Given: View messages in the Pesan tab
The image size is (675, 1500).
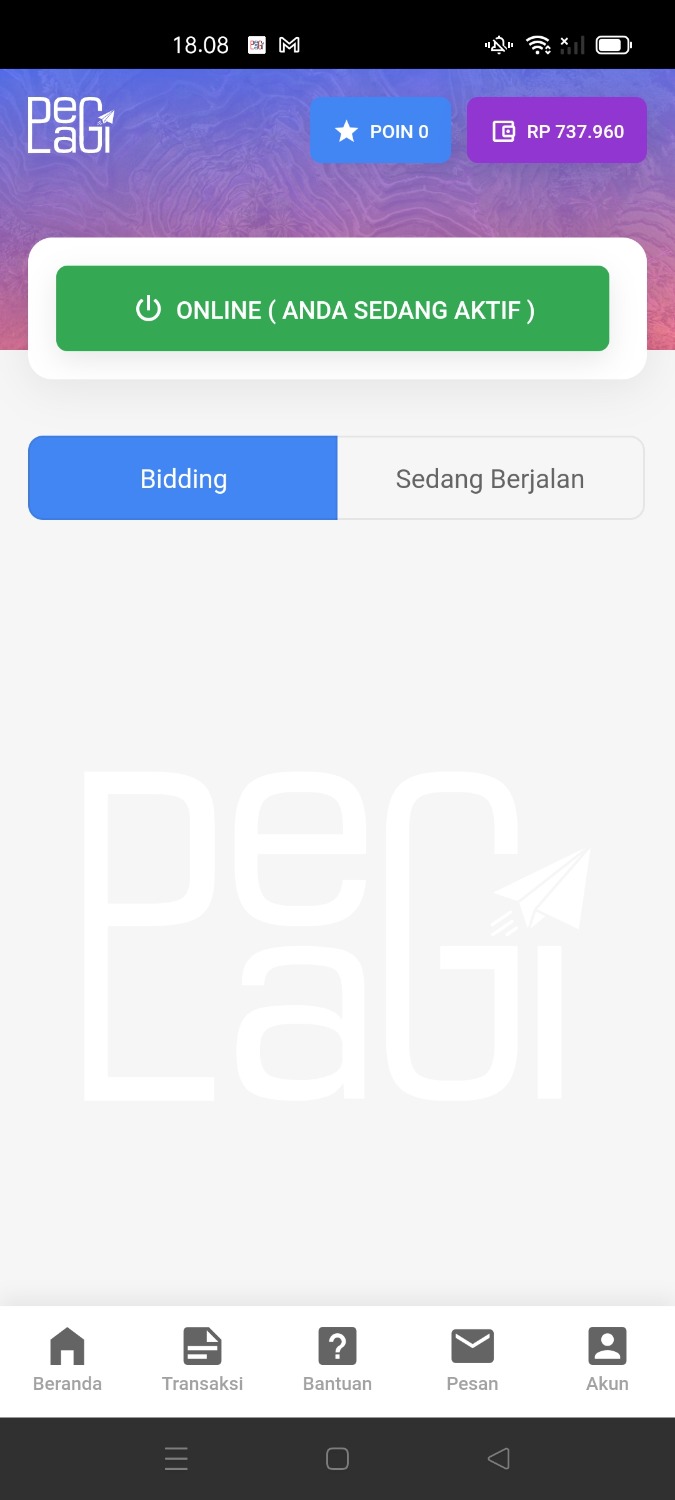Looking at the screenshot, I should pos(472,1360).
